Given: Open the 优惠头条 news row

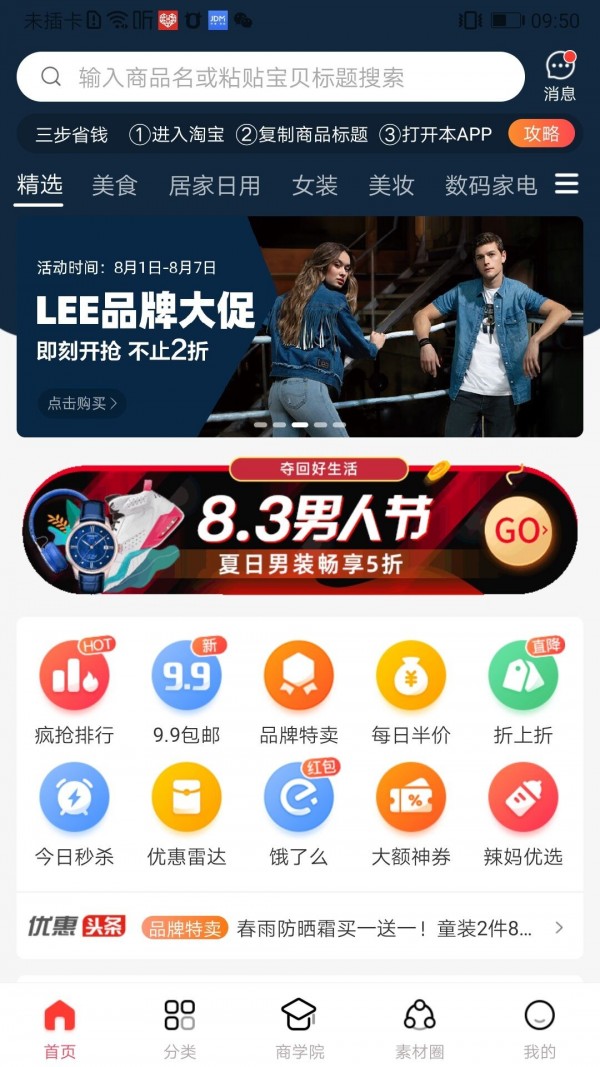Looking at the screenshot, I should point(300,927).
